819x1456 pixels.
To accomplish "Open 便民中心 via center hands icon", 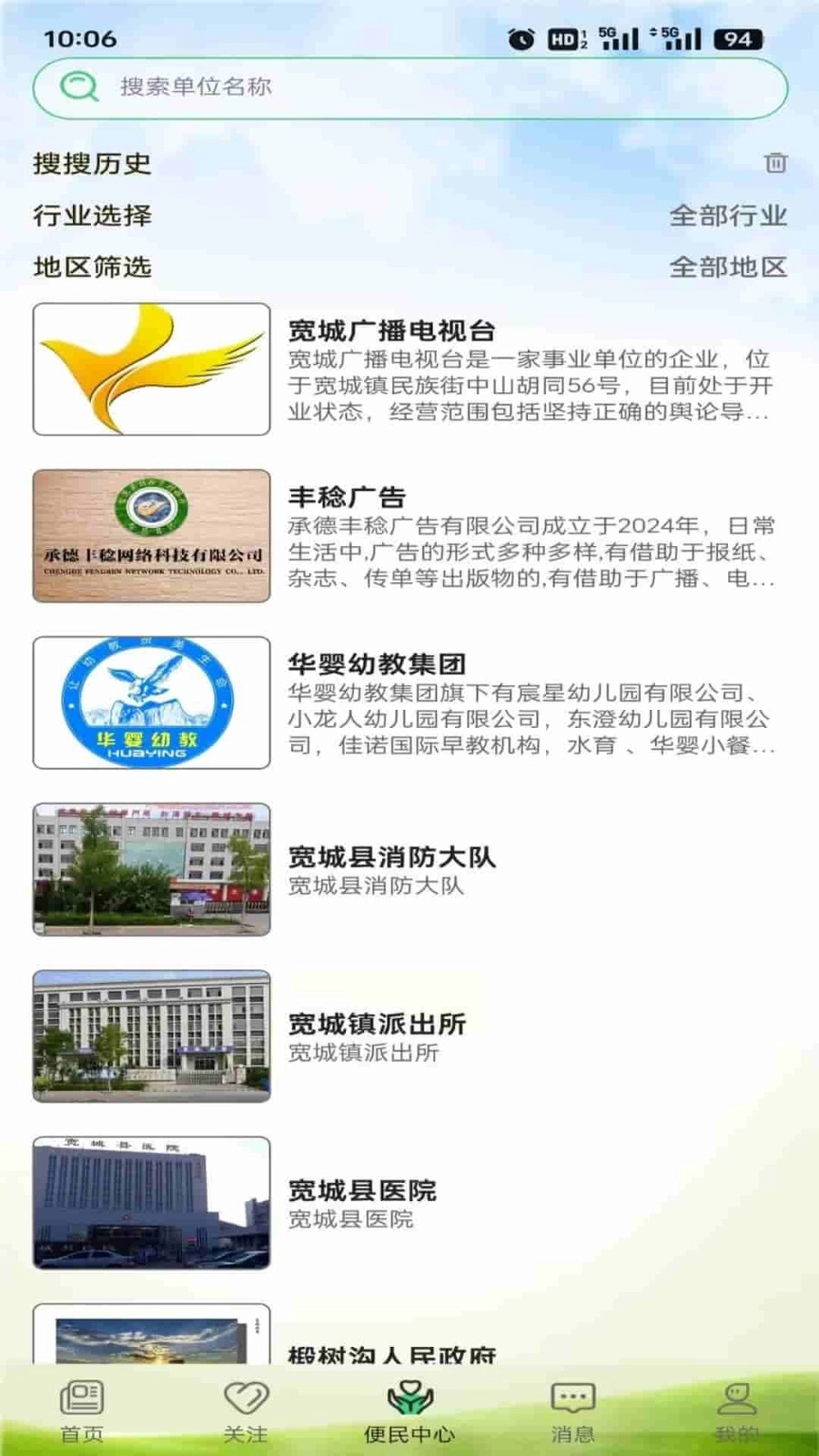I will click(x=409, y=1397).
